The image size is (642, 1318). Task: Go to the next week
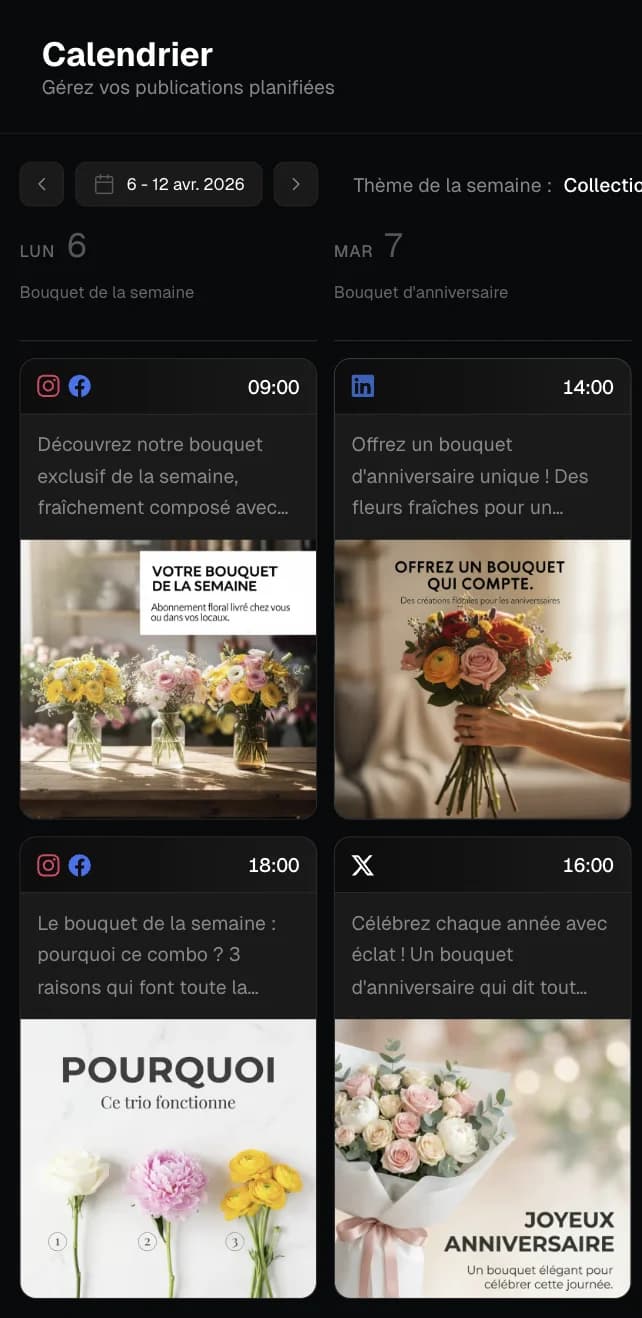point(295,184)
